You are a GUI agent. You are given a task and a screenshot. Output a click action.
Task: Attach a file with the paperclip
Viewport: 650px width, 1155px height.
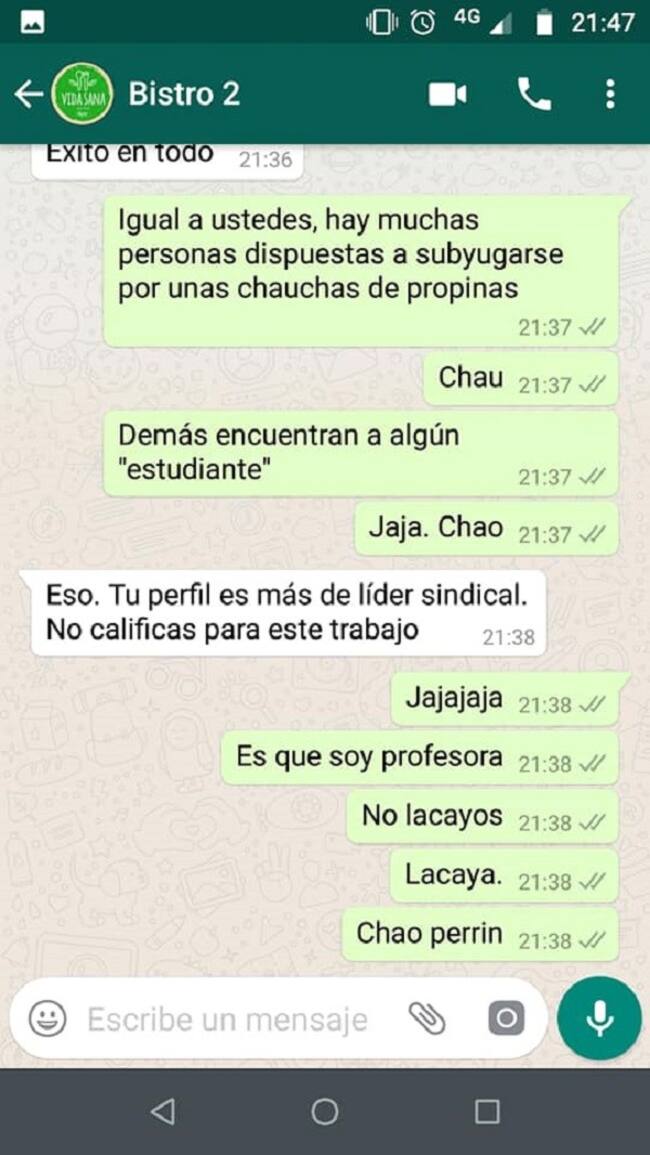[x=427, y=1019]
